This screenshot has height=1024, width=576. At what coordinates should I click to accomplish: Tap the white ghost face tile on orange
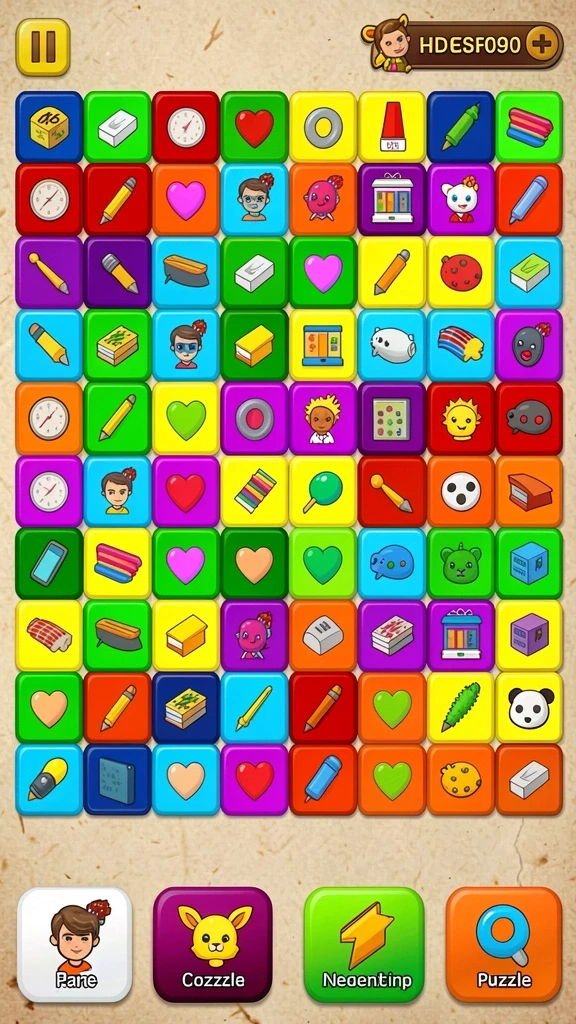(x=461, y=491)
